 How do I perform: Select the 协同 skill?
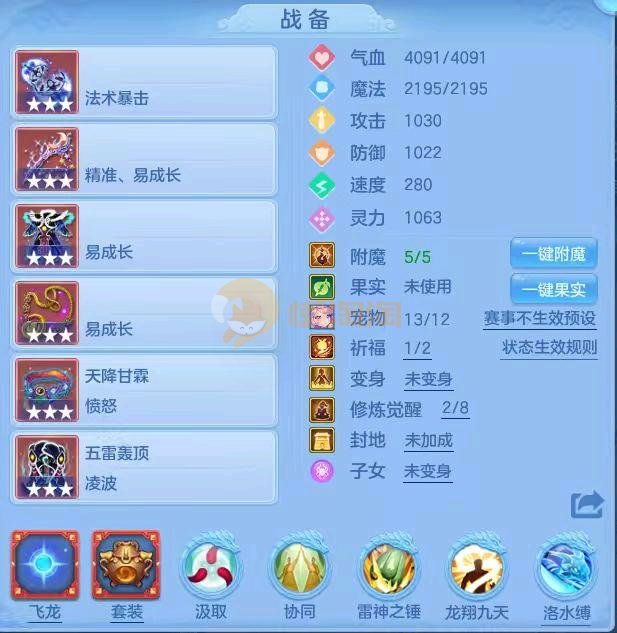pyautogui.click(x=299, y=568)
